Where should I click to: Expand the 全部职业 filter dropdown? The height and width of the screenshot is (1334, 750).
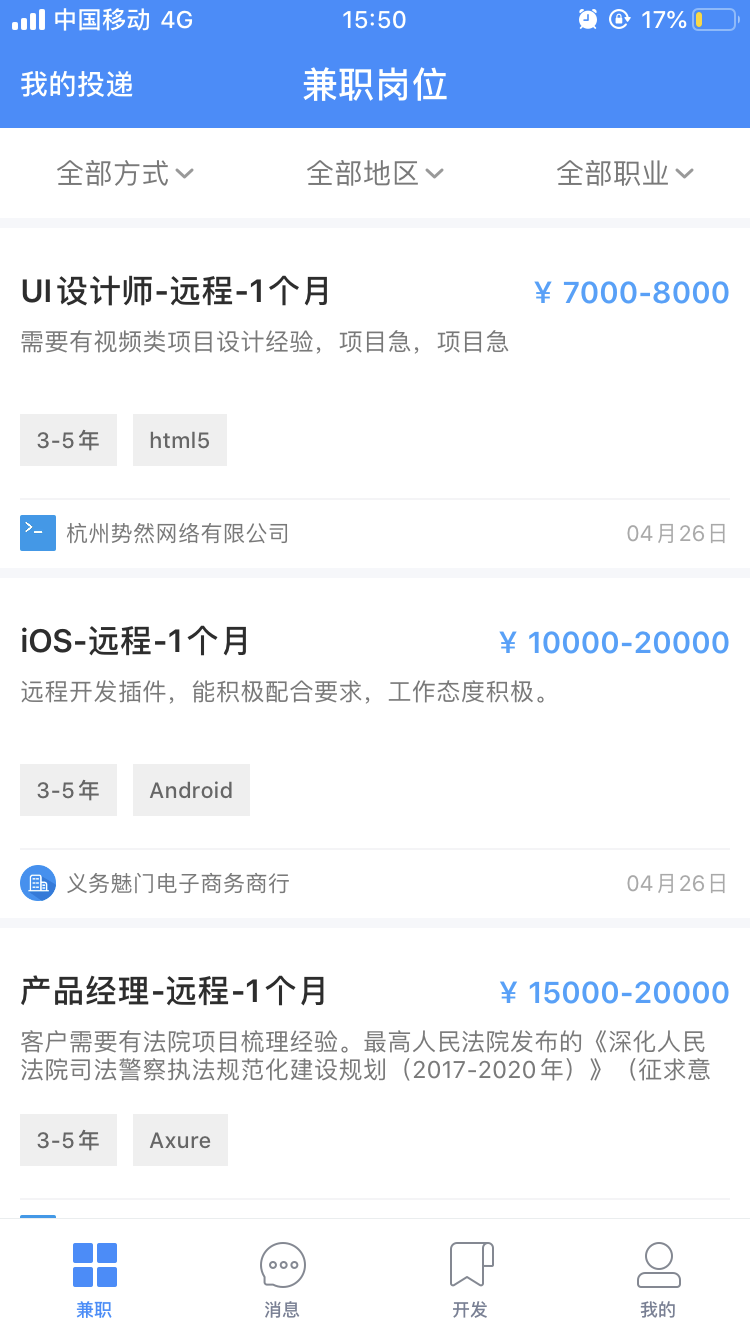[624, 173]
